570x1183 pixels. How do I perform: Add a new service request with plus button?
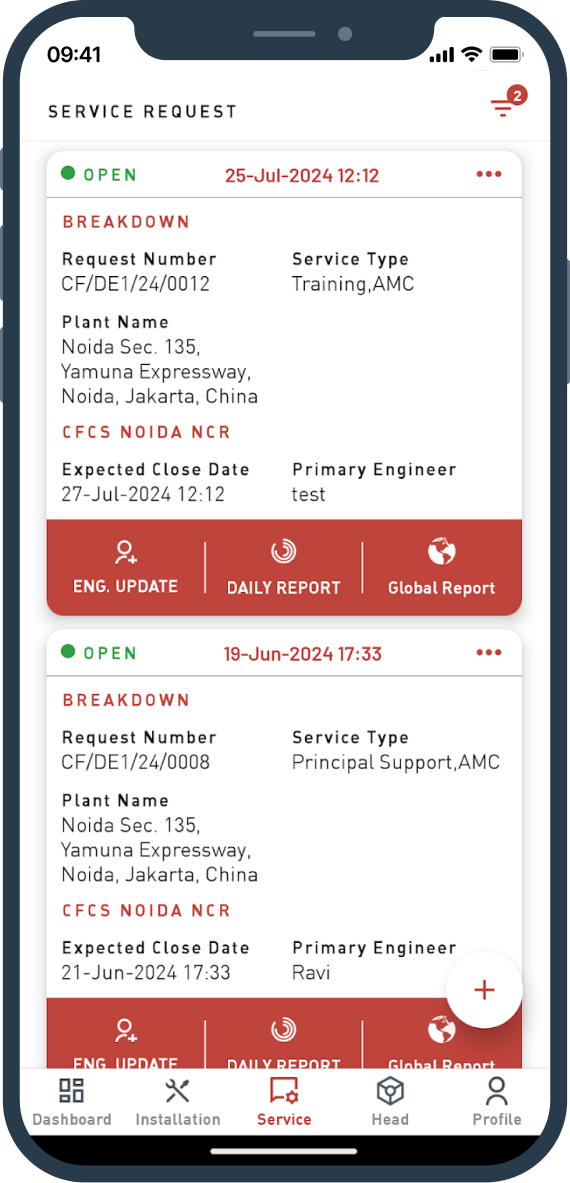coord(484,990)
